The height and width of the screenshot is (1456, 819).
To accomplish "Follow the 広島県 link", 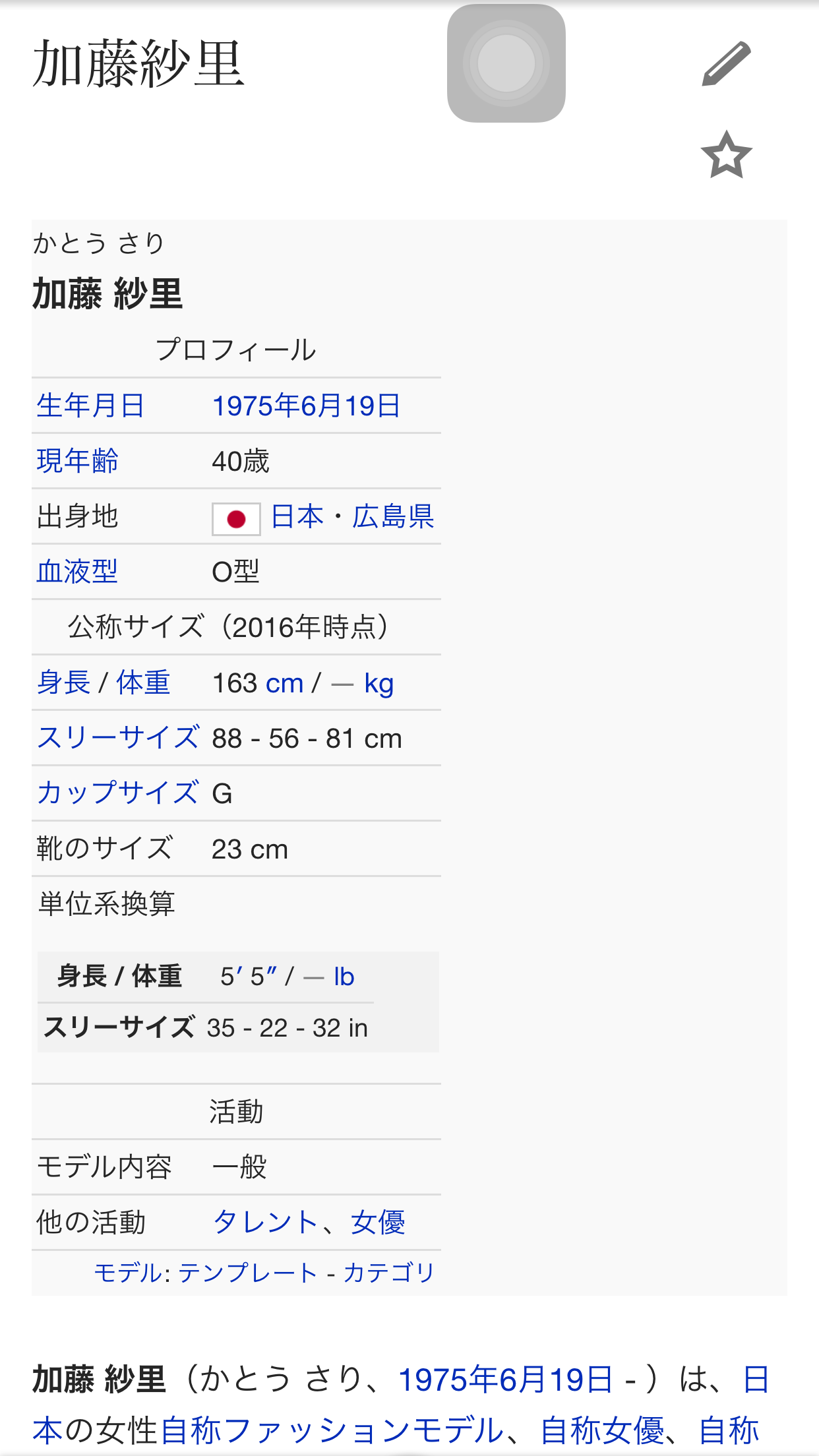I will point(393,516).
